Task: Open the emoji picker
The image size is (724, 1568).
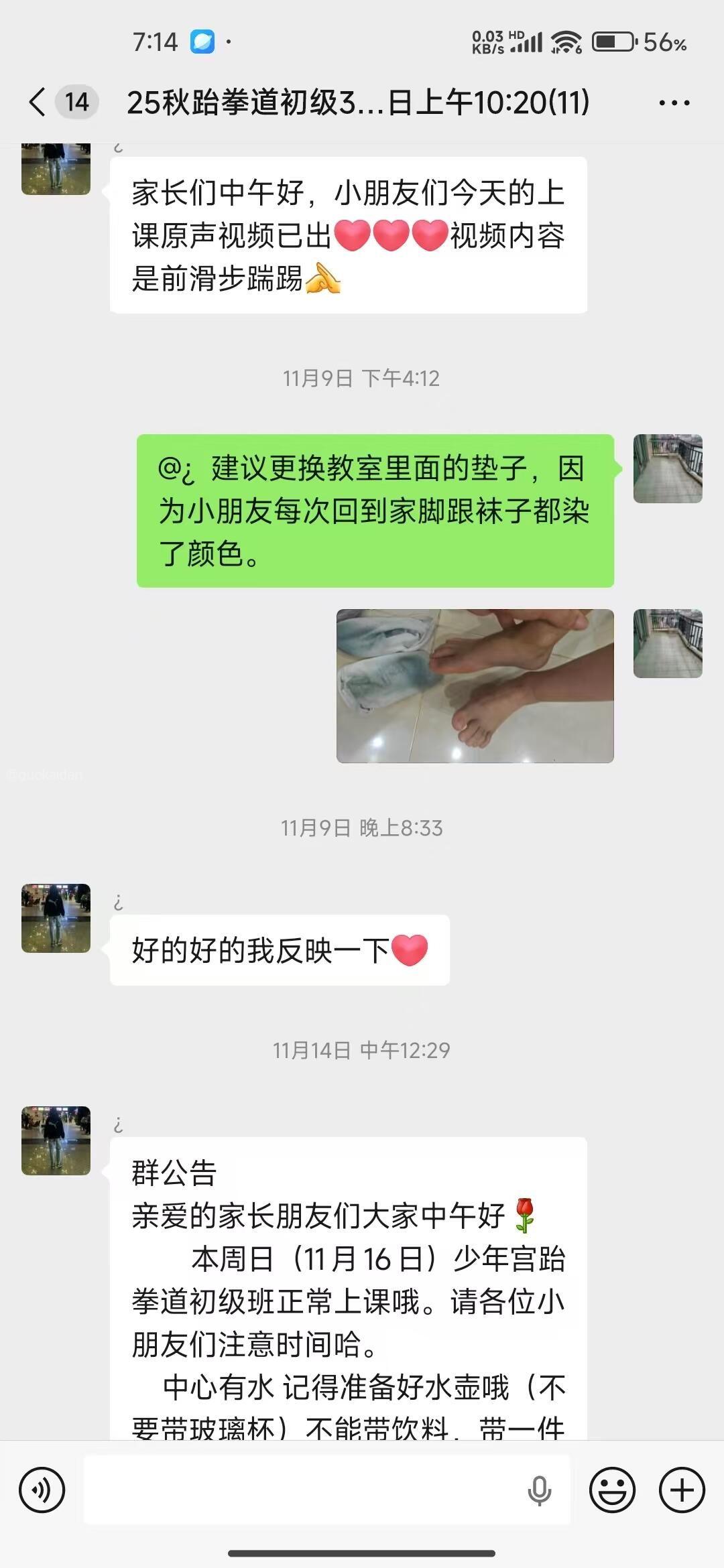Action: (x=611, y=1490)
